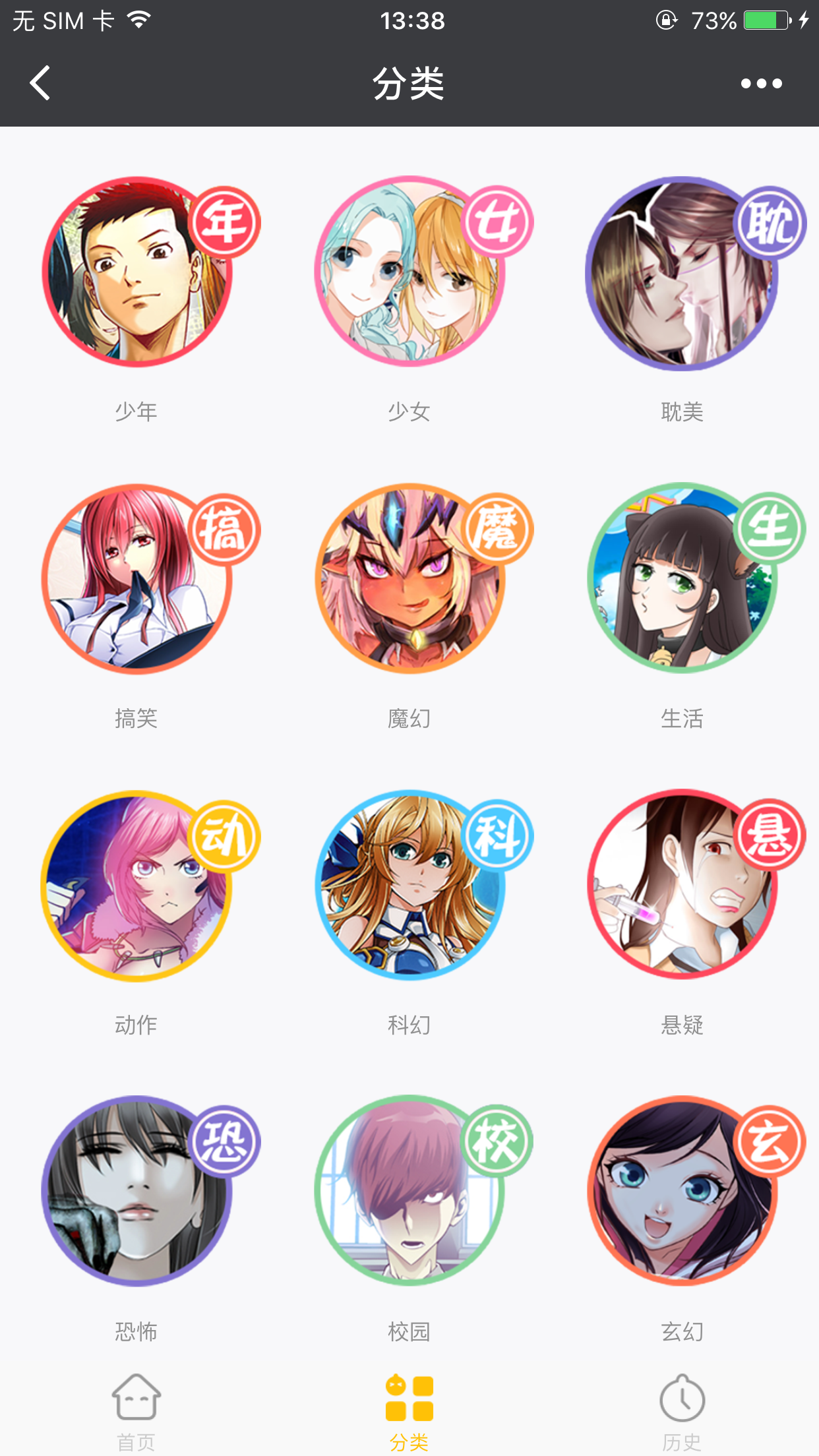Viewport: 819px width, 1456px height.
Task: Select the 悬疑 mystery category
Action: click(x=682, y=884)
